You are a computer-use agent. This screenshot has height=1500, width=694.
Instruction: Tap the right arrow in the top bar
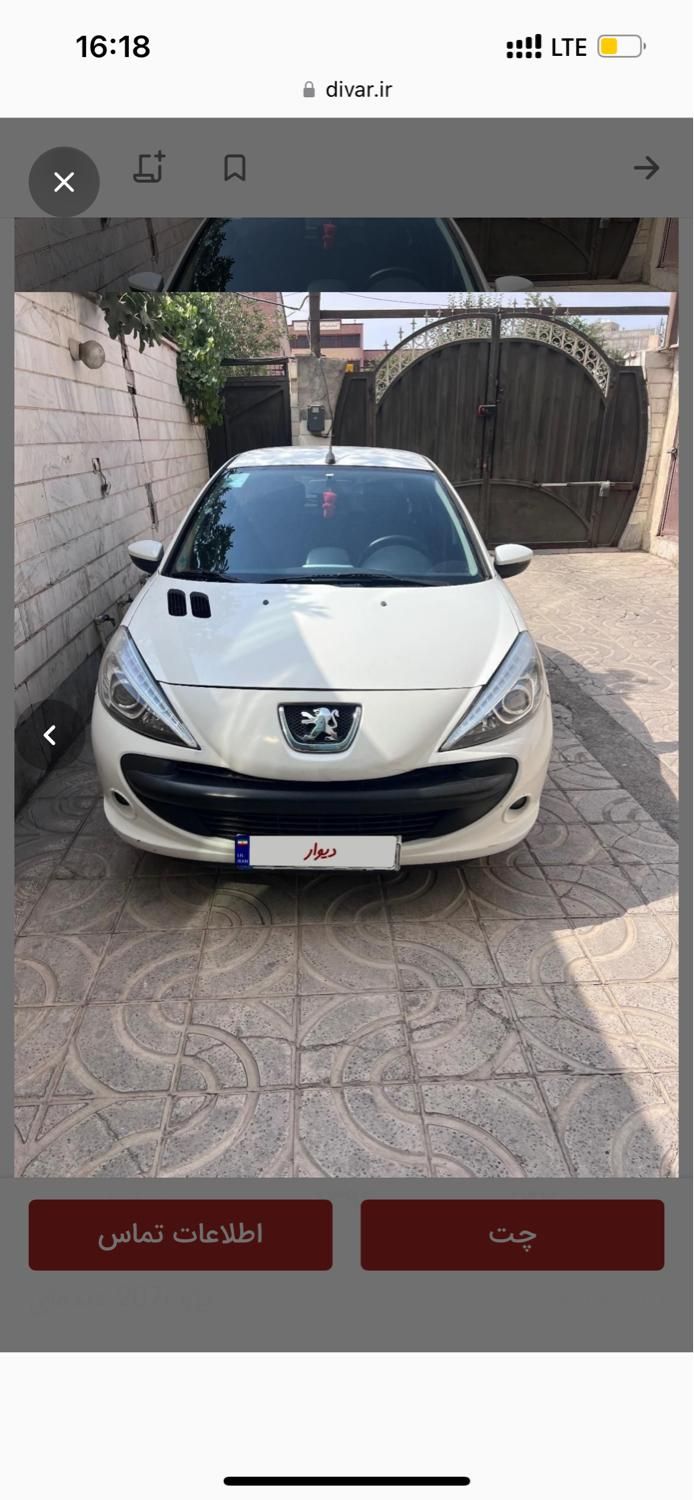[646, 168]
